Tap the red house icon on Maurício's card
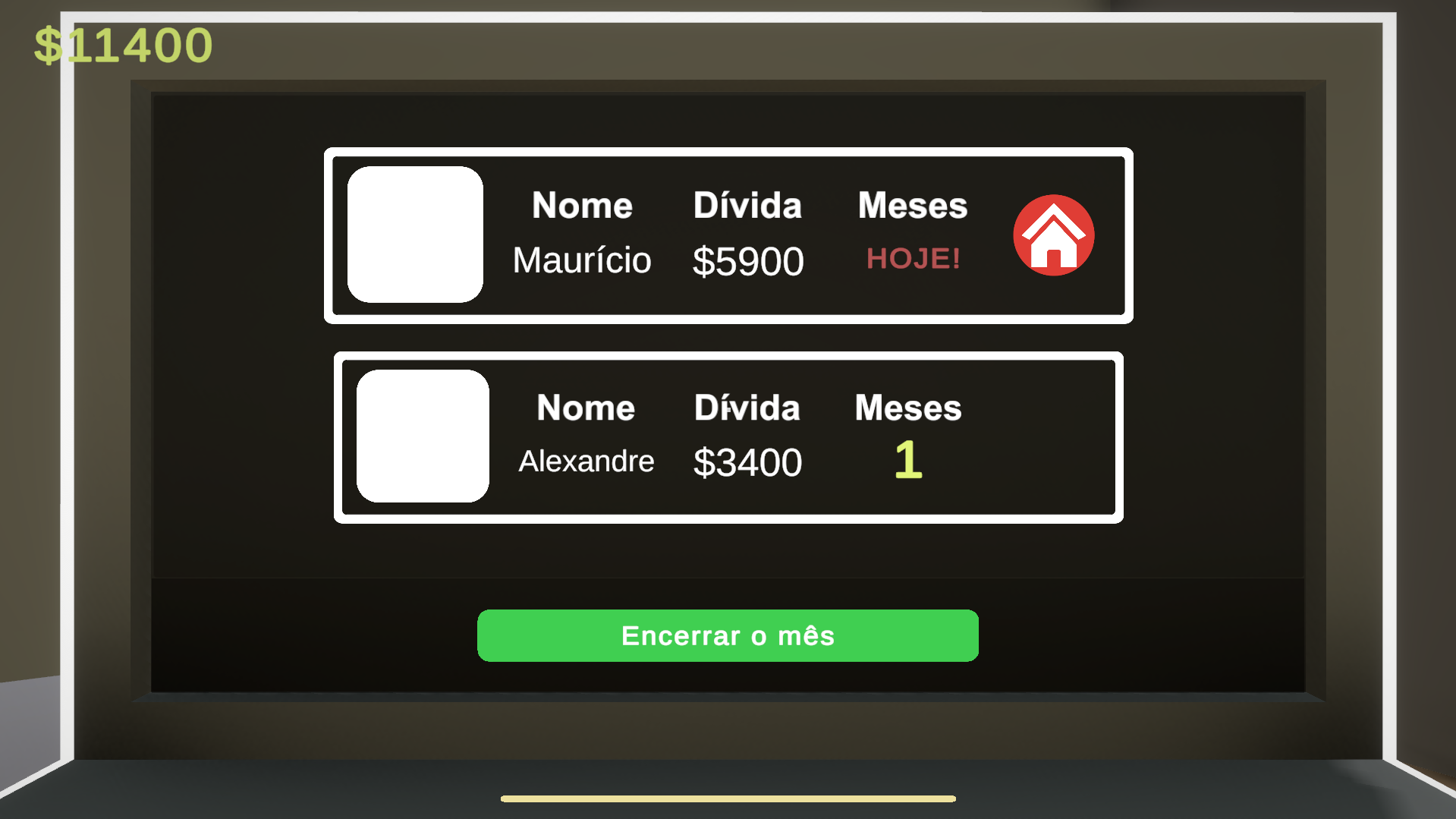Screen dimensions: 1456x819 (x=1053, y=235)
